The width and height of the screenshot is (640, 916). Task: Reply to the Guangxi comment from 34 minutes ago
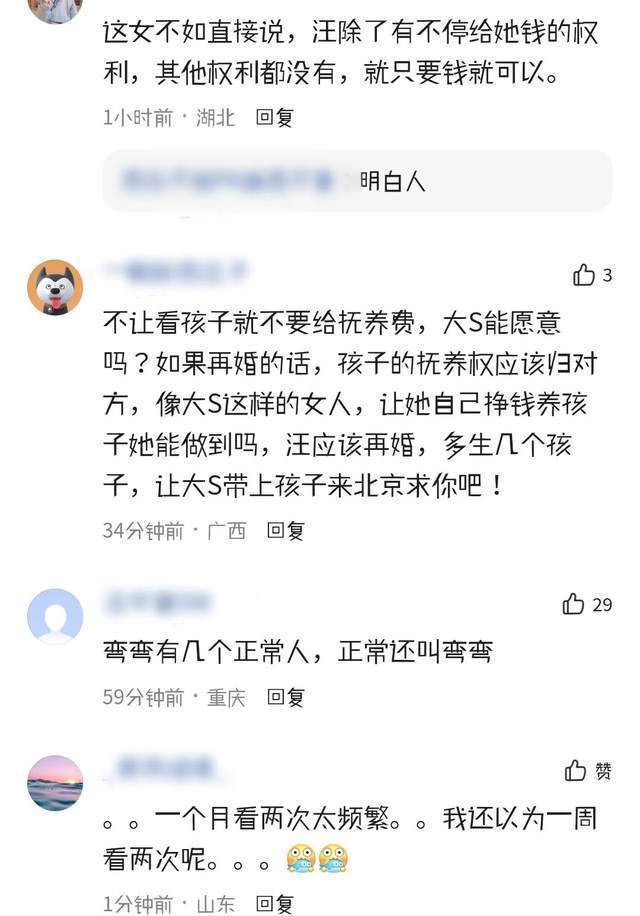pyautogui.click(x=285, y=531)
